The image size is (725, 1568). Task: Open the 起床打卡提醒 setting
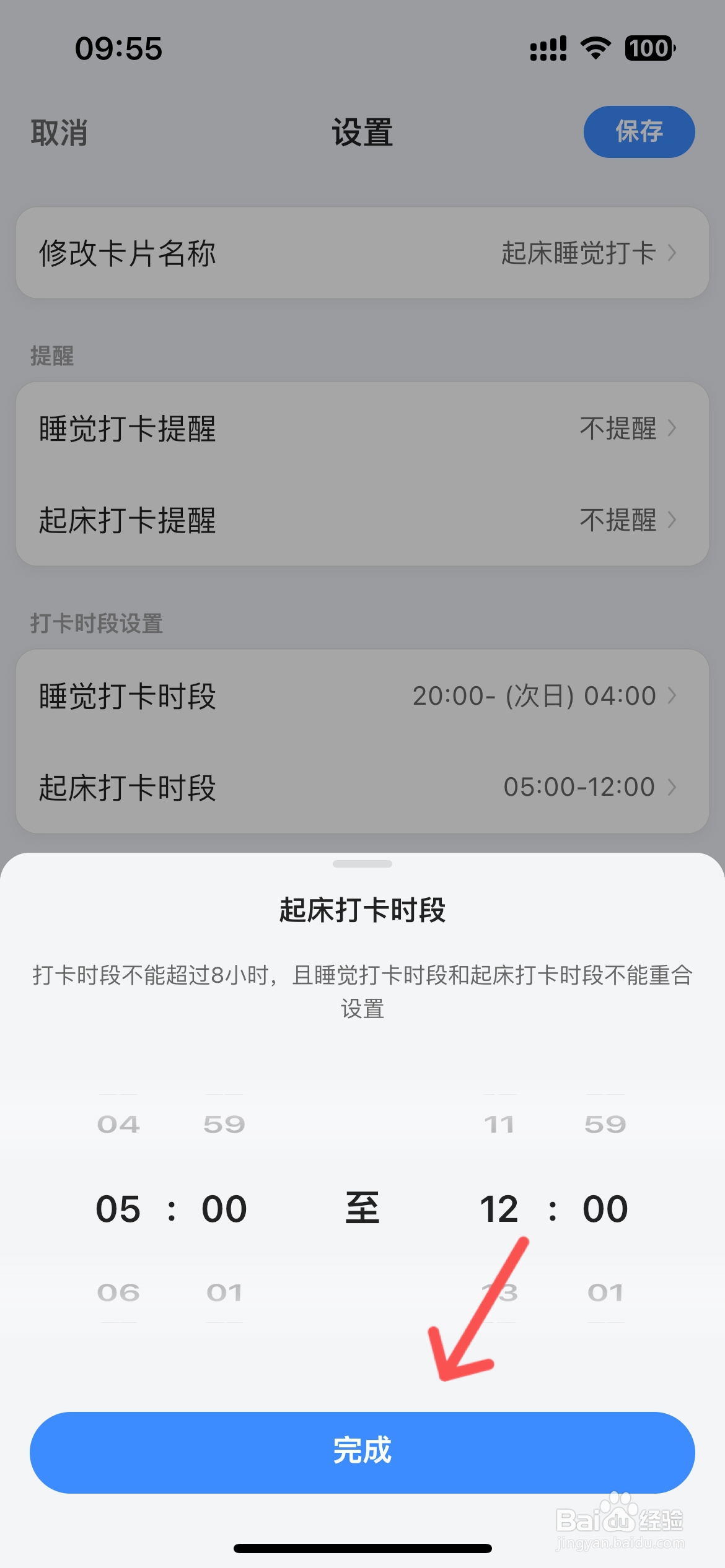[362, 520]
